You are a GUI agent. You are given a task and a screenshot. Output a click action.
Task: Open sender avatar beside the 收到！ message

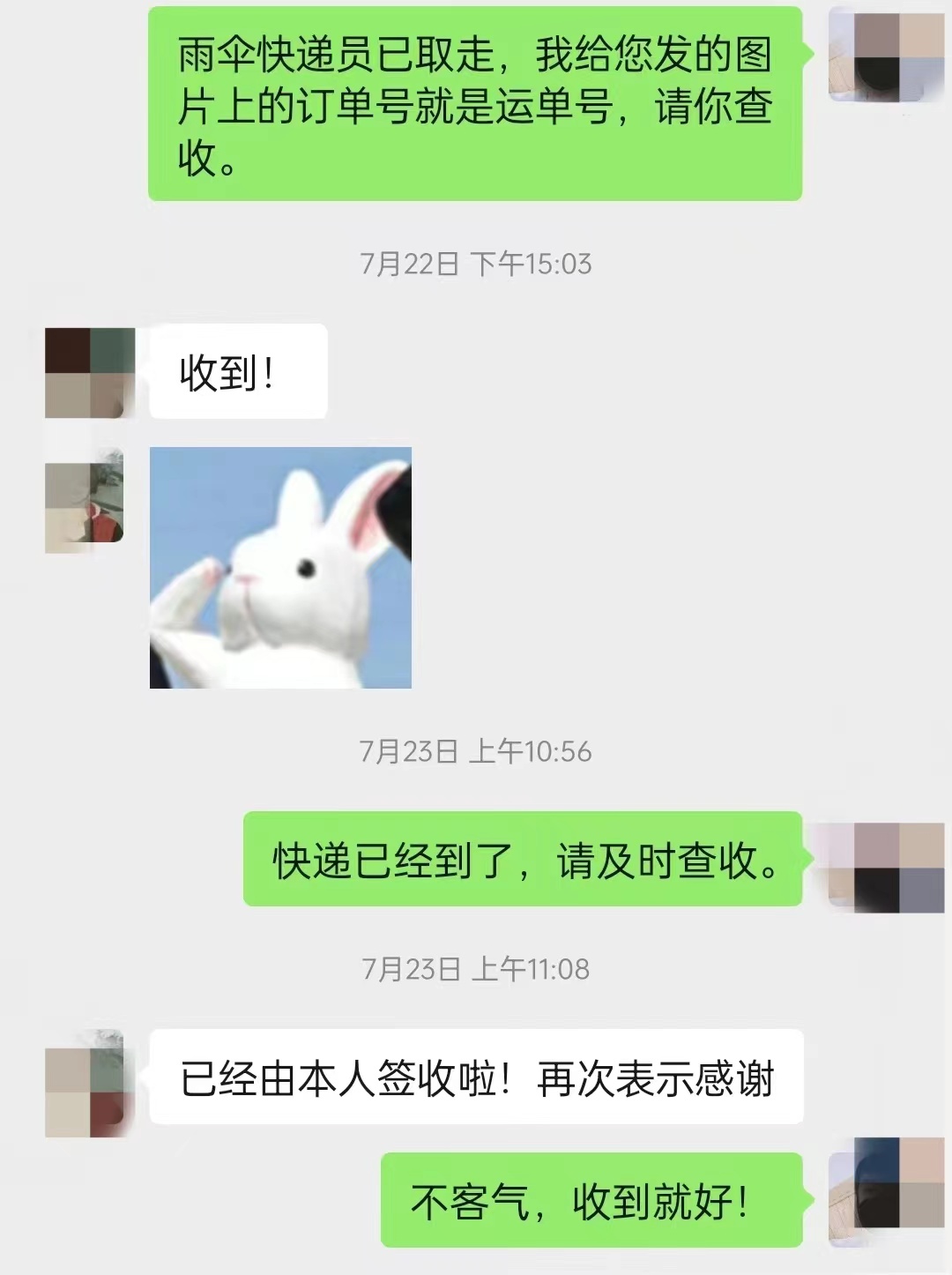89,372
